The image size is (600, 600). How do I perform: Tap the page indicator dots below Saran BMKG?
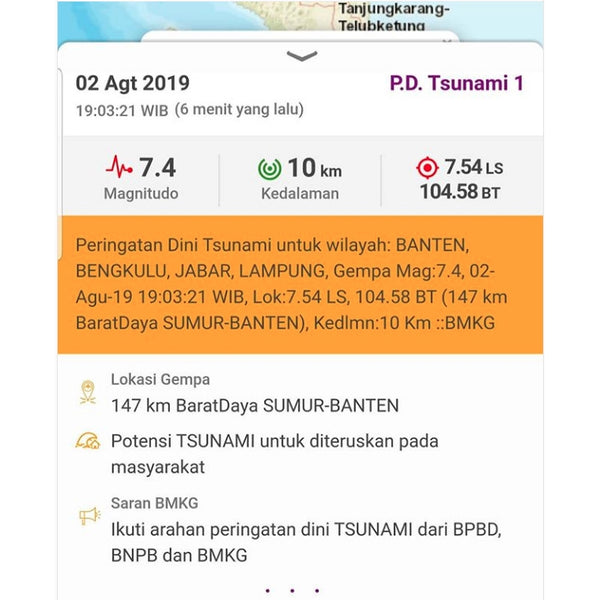292,590
